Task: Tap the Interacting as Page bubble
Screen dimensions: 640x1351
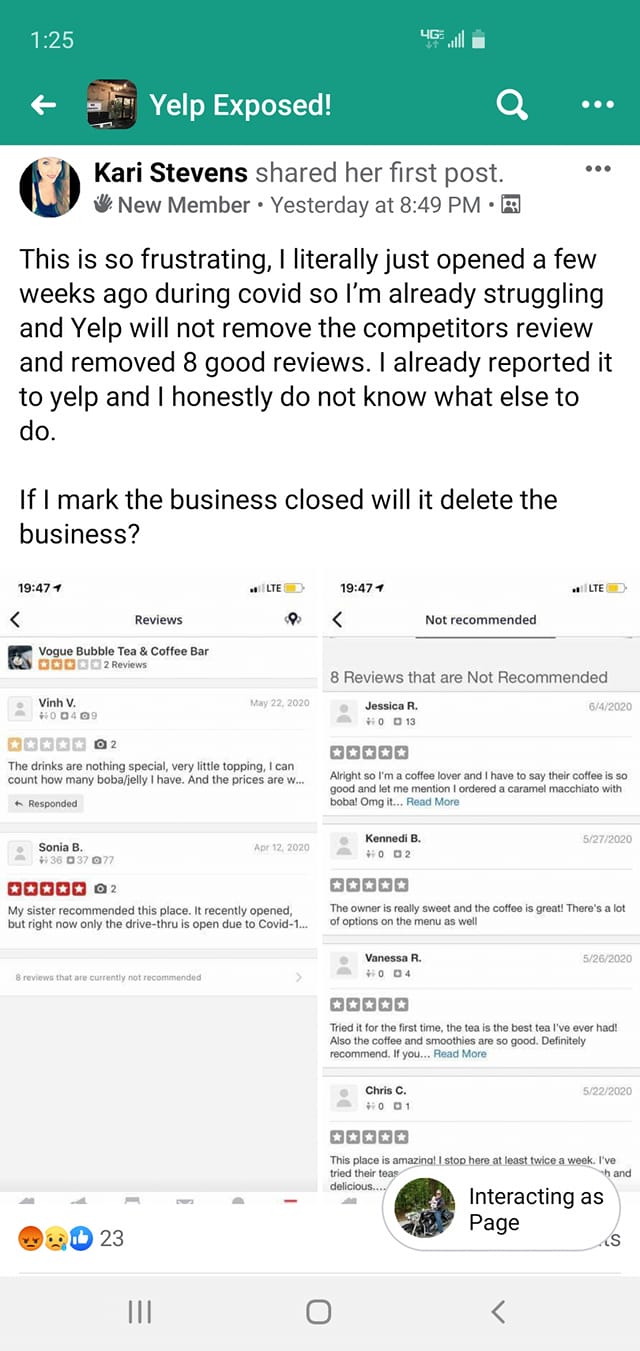Action: click(500, 1209)
